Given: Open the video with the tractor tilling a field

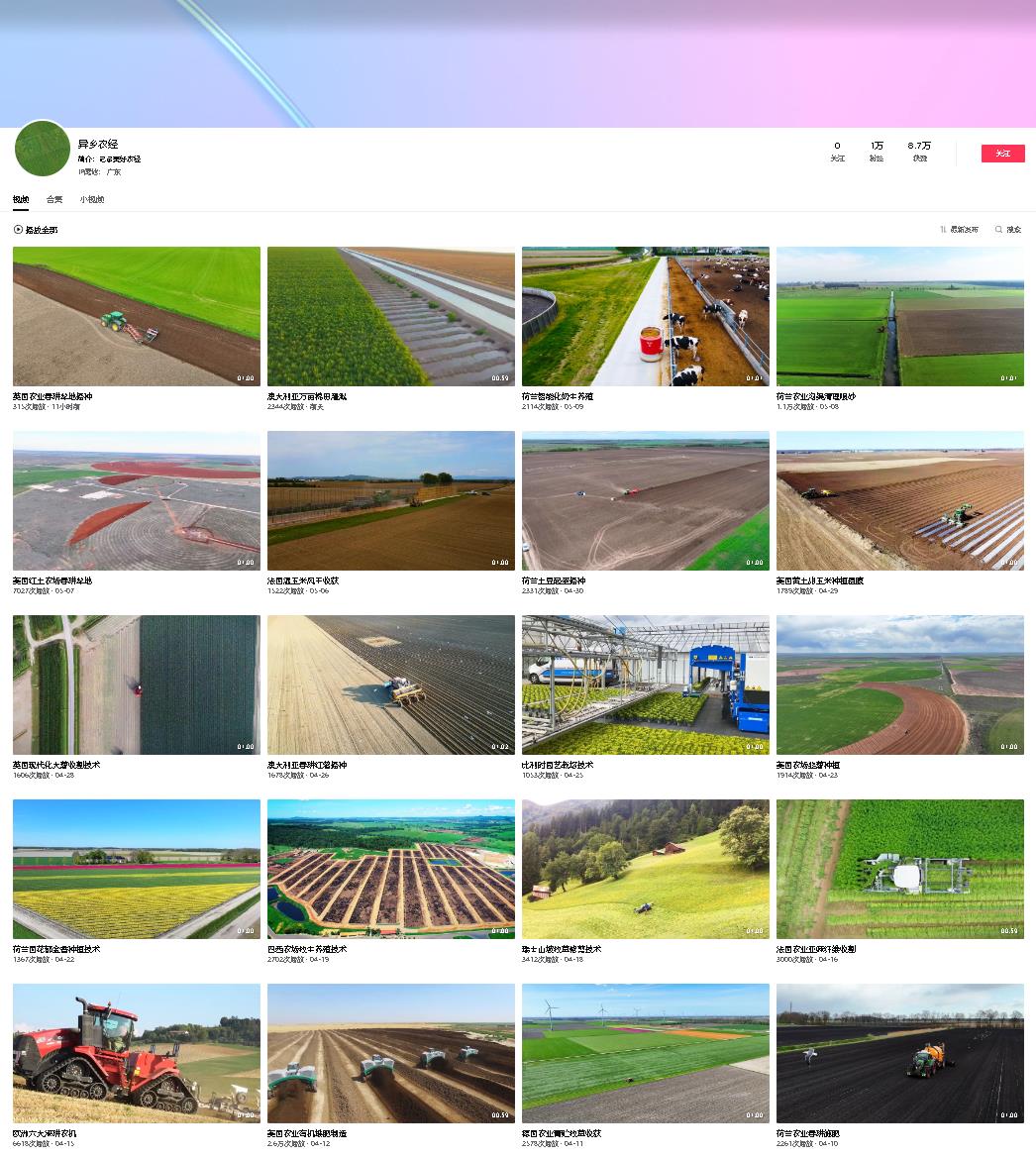Looking at the screenshot, I should coord(137,316).
